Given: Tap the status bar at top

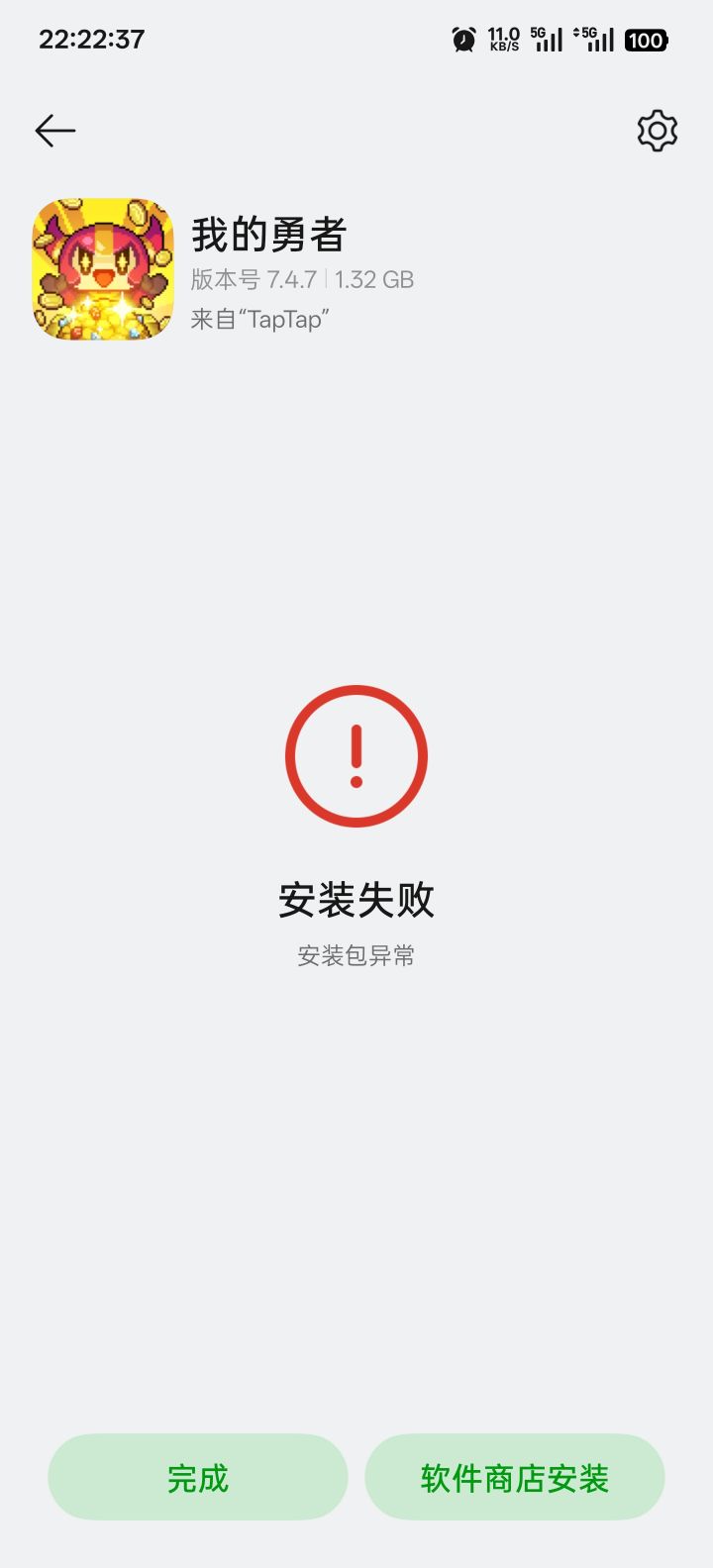Looking at the screenshot, I should click(356, 40).
